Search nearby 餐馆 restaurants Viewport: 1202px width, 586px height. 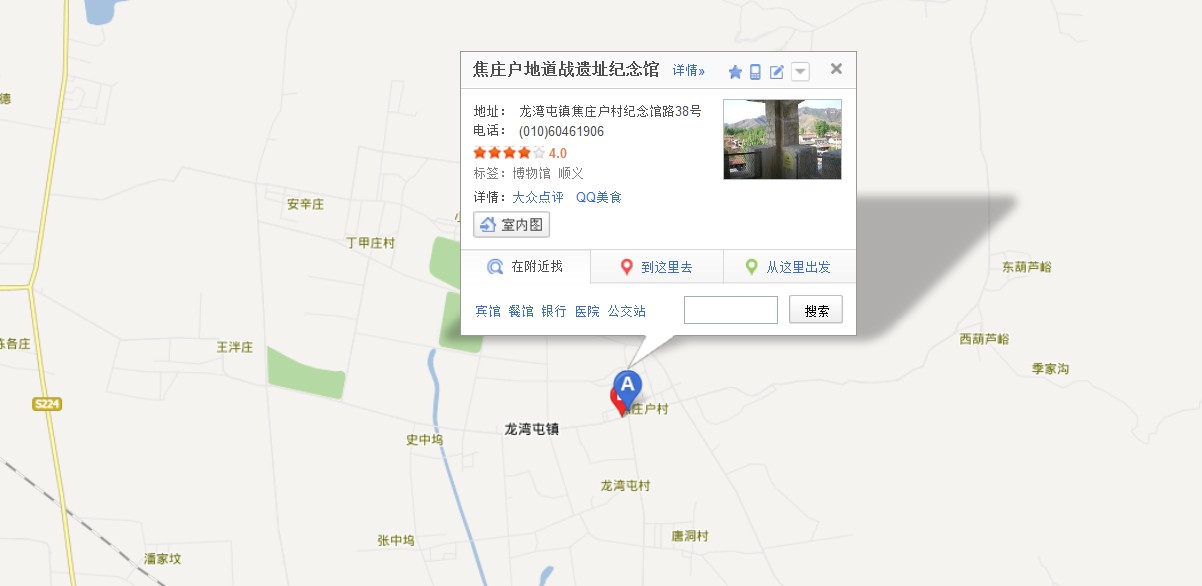(521, 311)
